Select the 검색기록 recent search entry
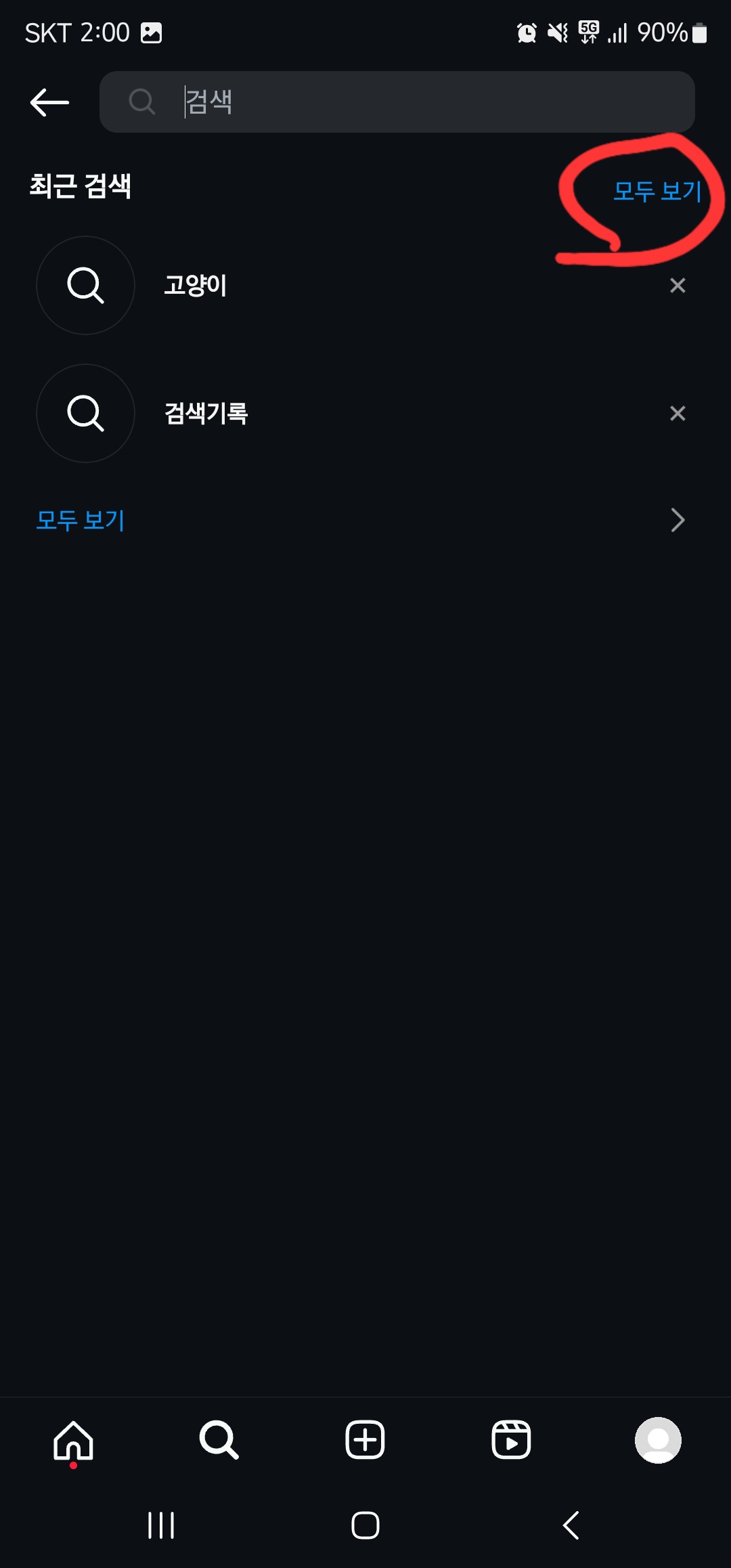Image resolution: width=731 pixels, height=1568 pixels. (207, 413)
